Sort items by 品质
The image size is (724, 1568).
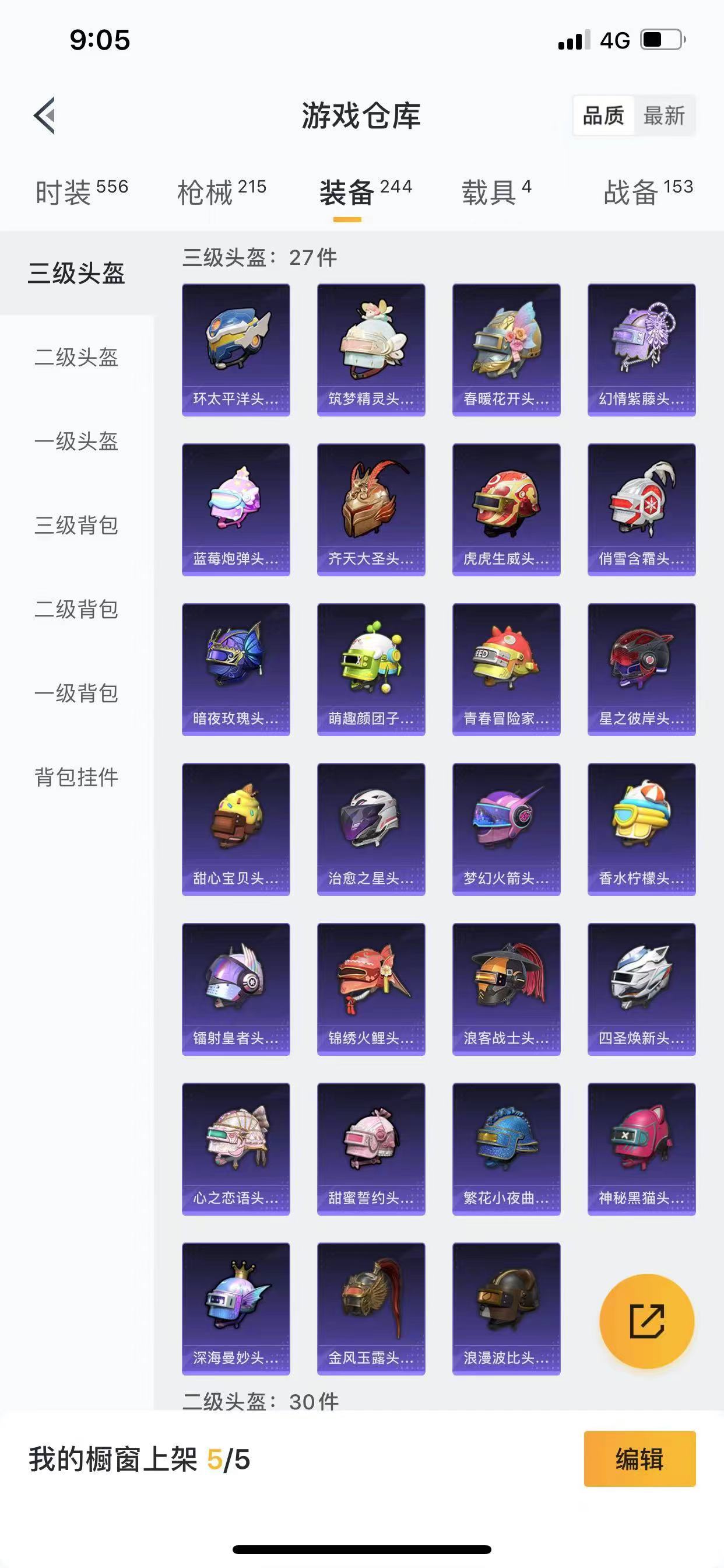pos(603,115)
